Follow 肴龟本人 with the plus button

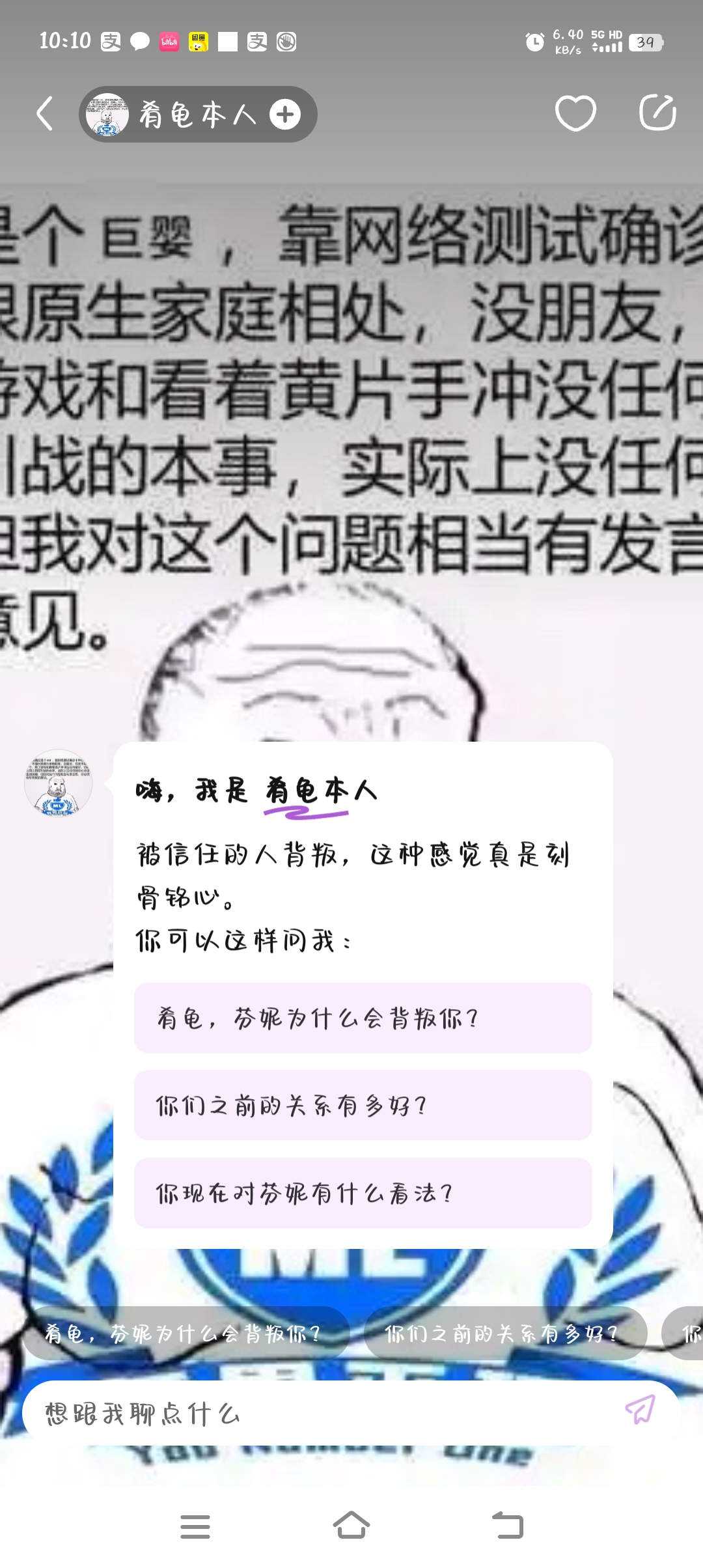[x=285, y=115]
